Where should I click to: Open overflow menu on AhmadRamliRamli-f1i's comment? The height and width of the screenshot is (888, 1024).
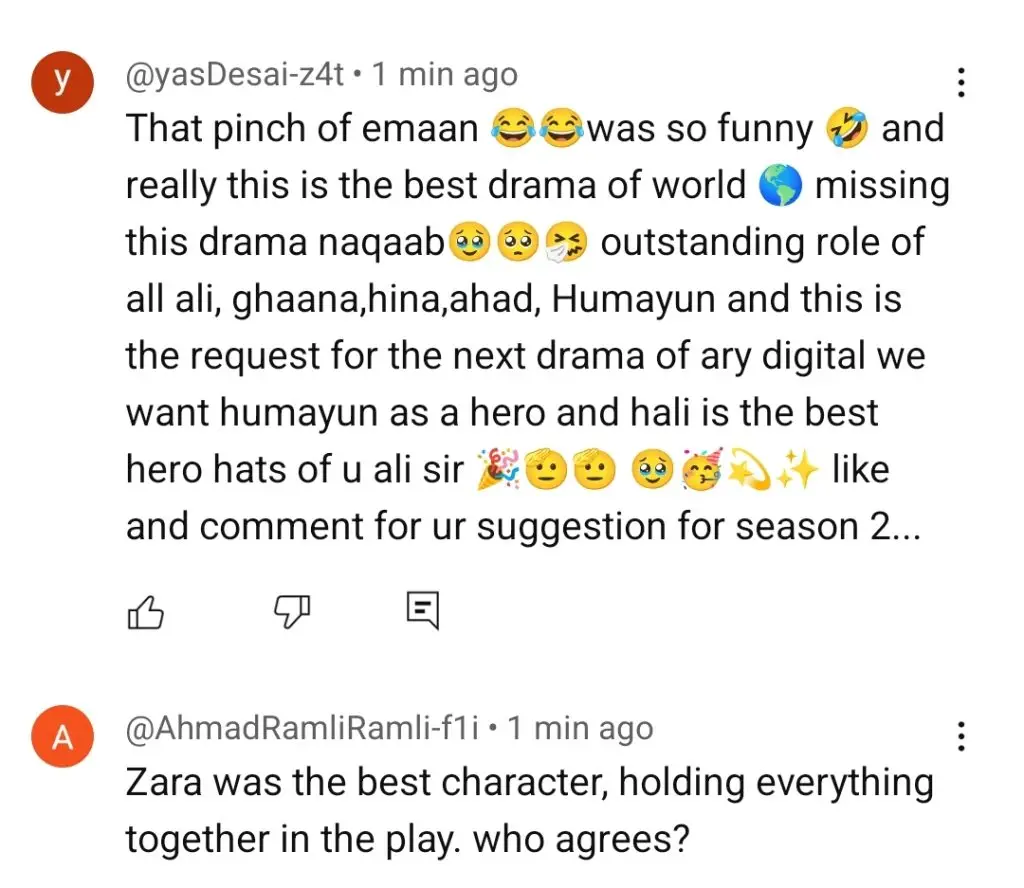(961, 736)
